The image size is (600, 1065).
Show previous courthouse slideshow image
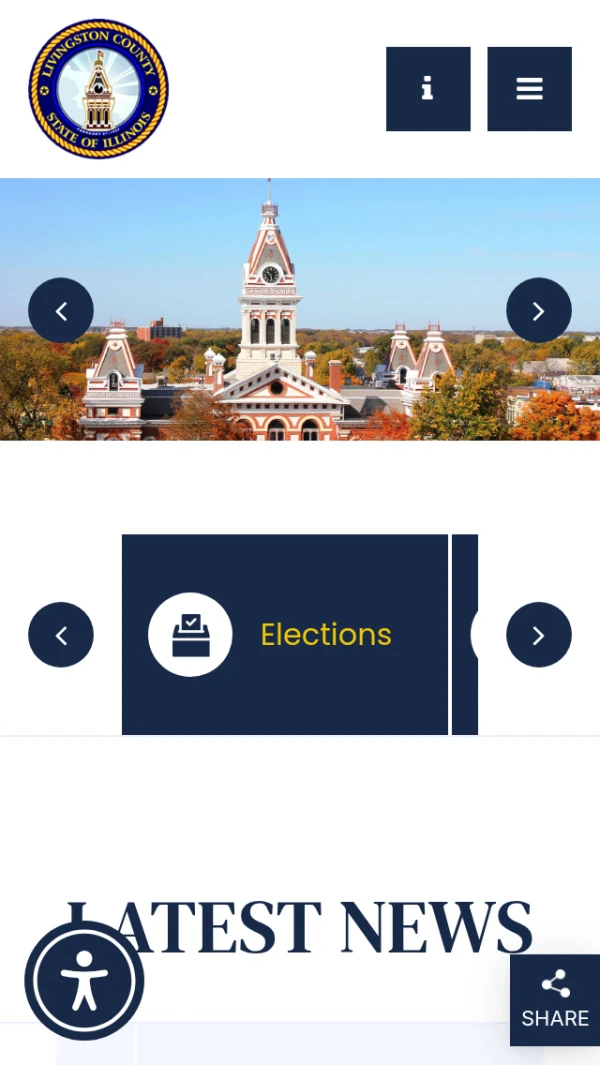(61, 311)
